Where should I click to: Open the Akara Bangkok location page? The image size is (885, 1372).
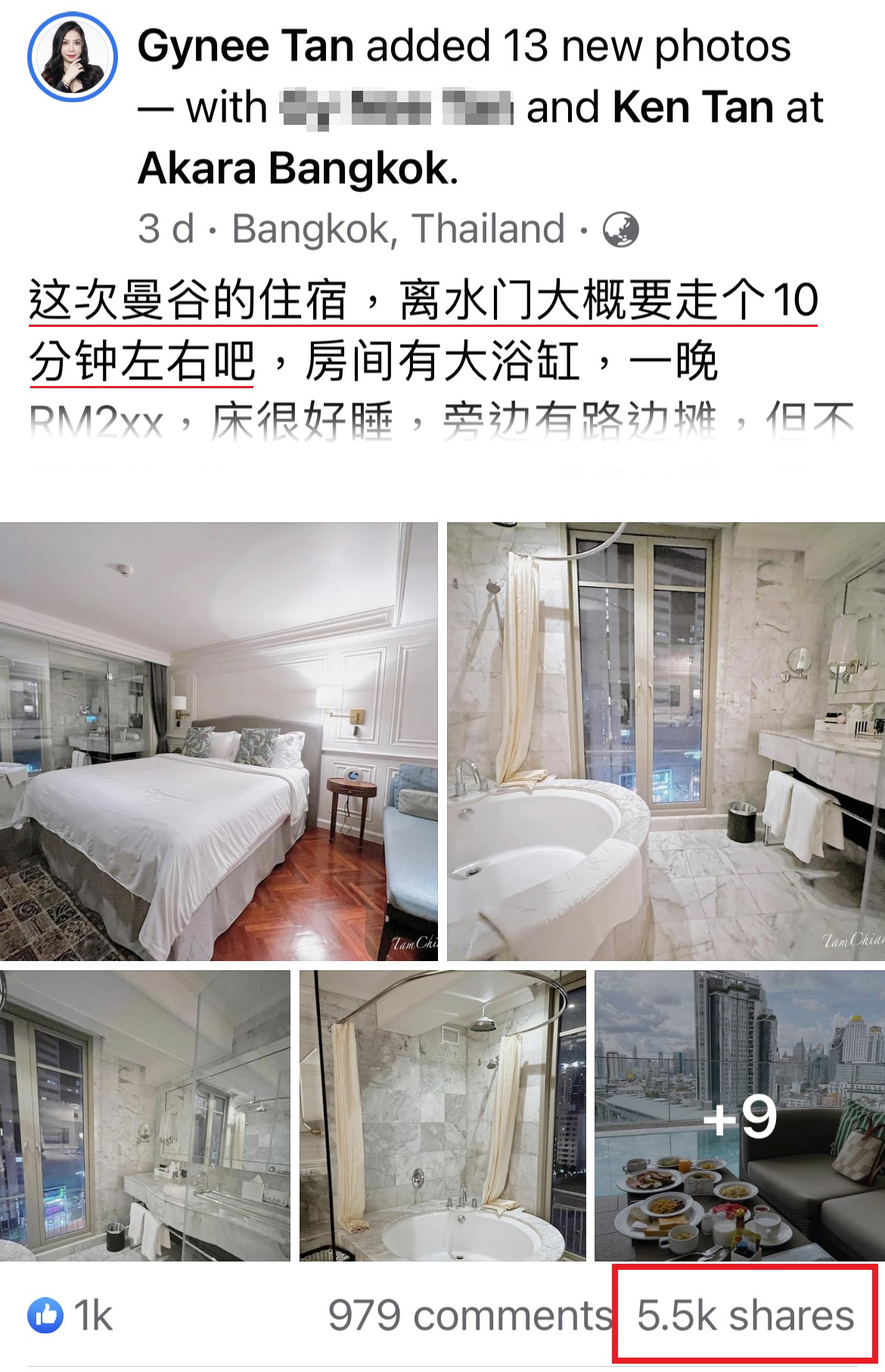point(294,169)
